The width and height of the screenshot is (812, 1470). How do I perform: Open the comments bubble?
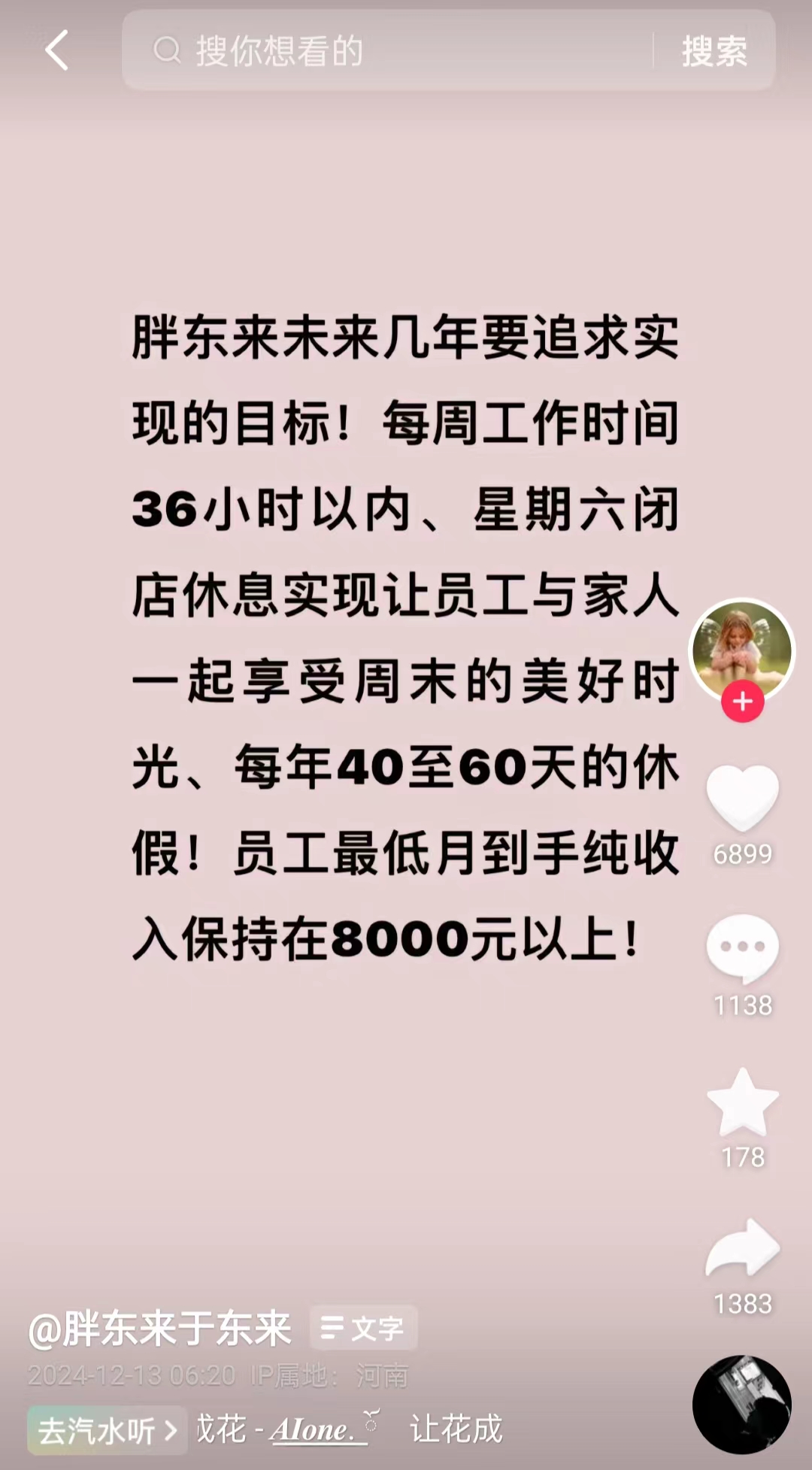(742, 947)
